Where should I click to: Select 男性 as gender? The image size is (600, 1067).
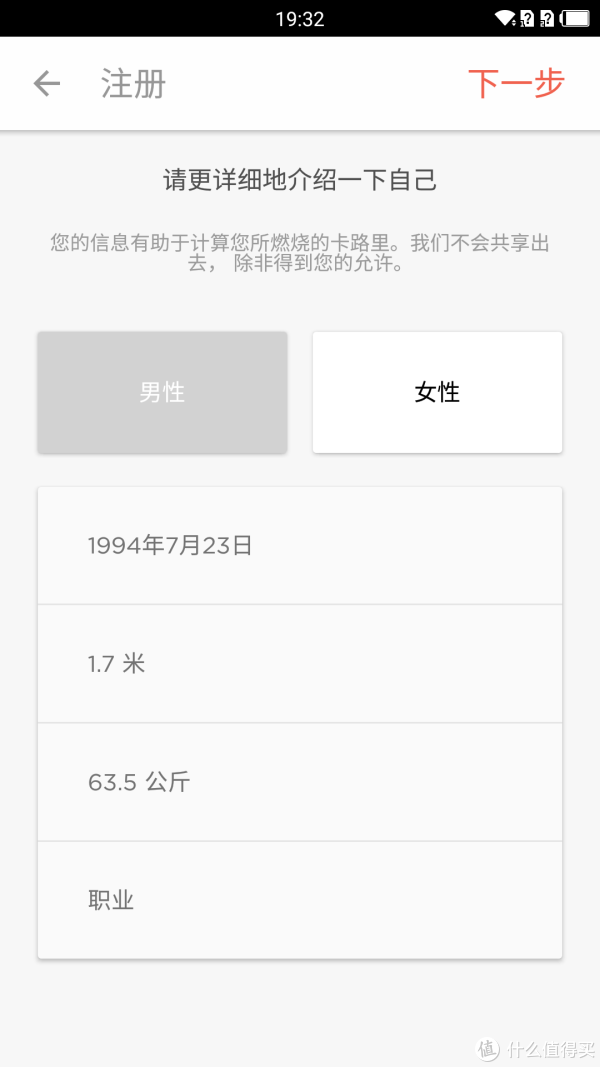162,392
